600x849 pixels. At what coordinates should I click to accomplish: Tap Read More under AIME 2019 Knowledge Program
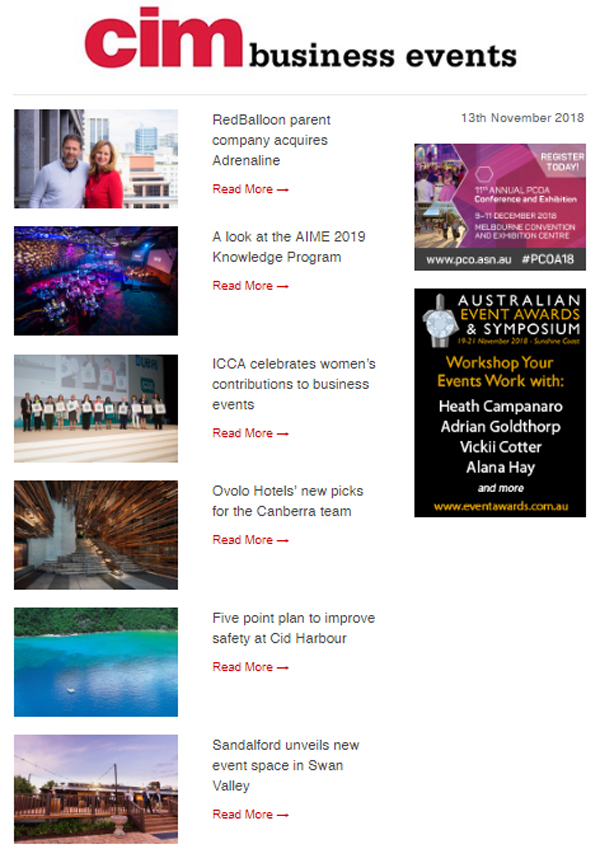point(250,286)
